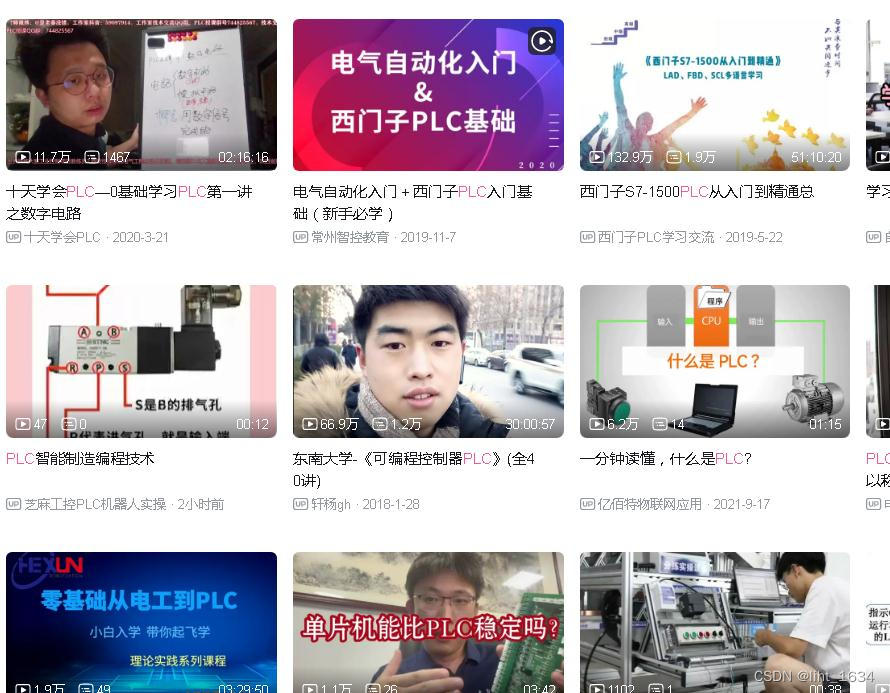This screenshot has height=693, width=890.
Task: Open video 十天学会PLC—0基础学习PLC第一讲
Action: (x=141, y=95)
